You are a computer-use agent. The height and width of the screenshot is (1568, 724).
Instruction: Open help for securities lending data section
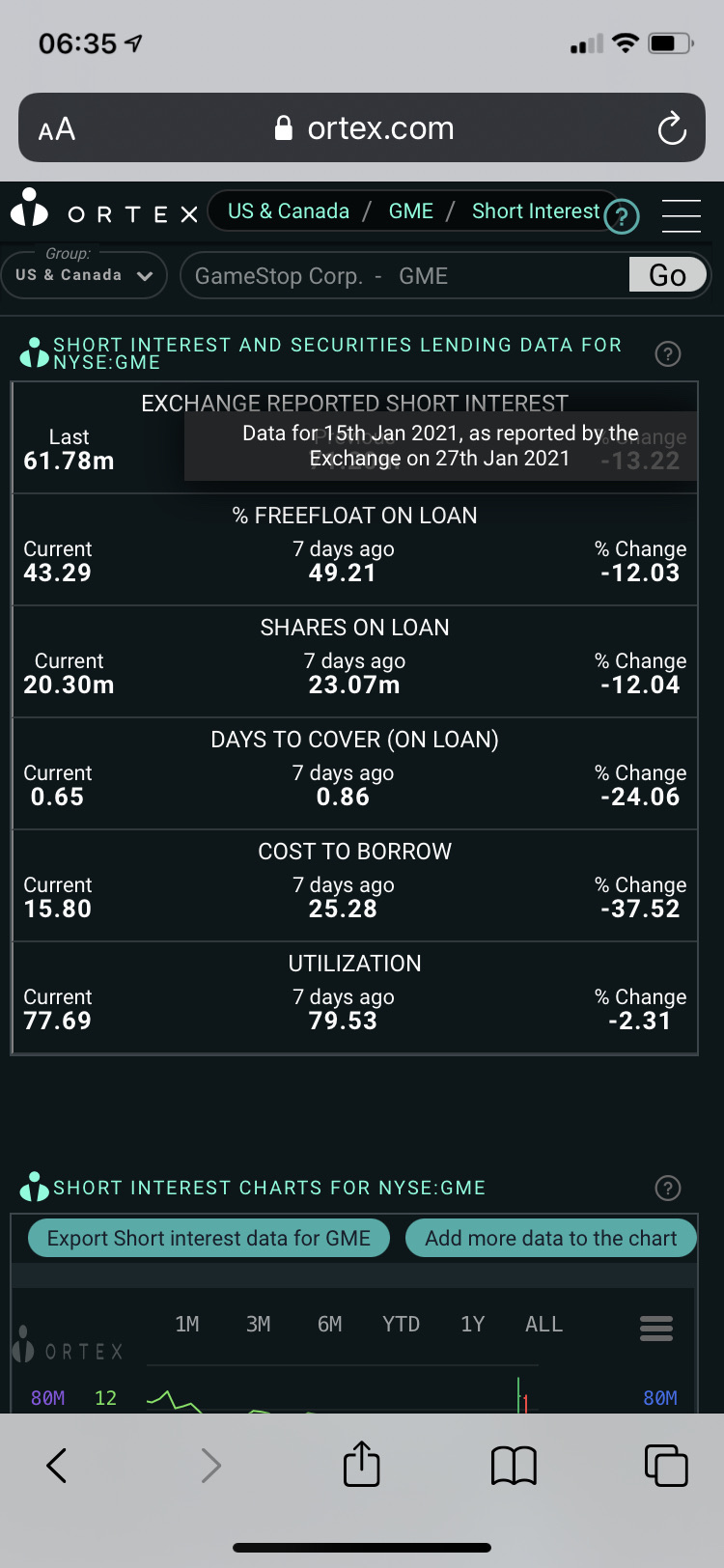(x=667, y=354)
